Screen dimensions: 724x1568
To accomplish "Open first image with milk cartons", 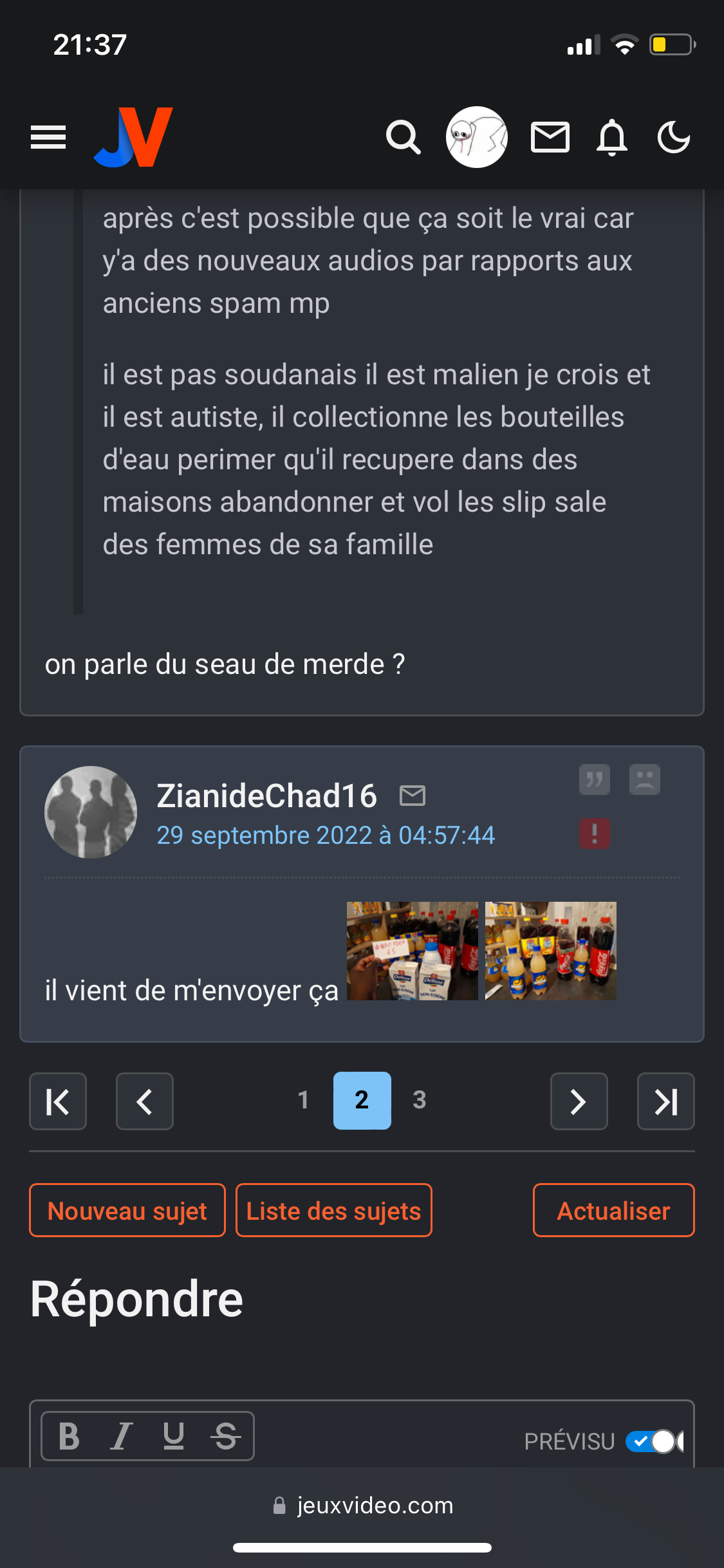I will 413,951.
